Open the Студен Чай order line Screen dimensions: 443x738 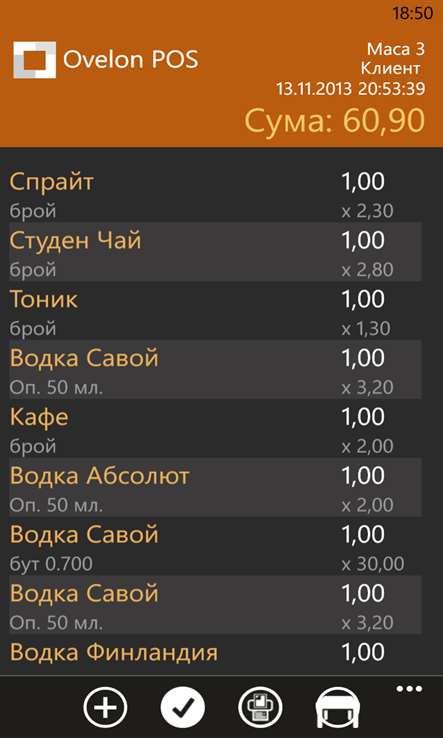tap(215, 252)
